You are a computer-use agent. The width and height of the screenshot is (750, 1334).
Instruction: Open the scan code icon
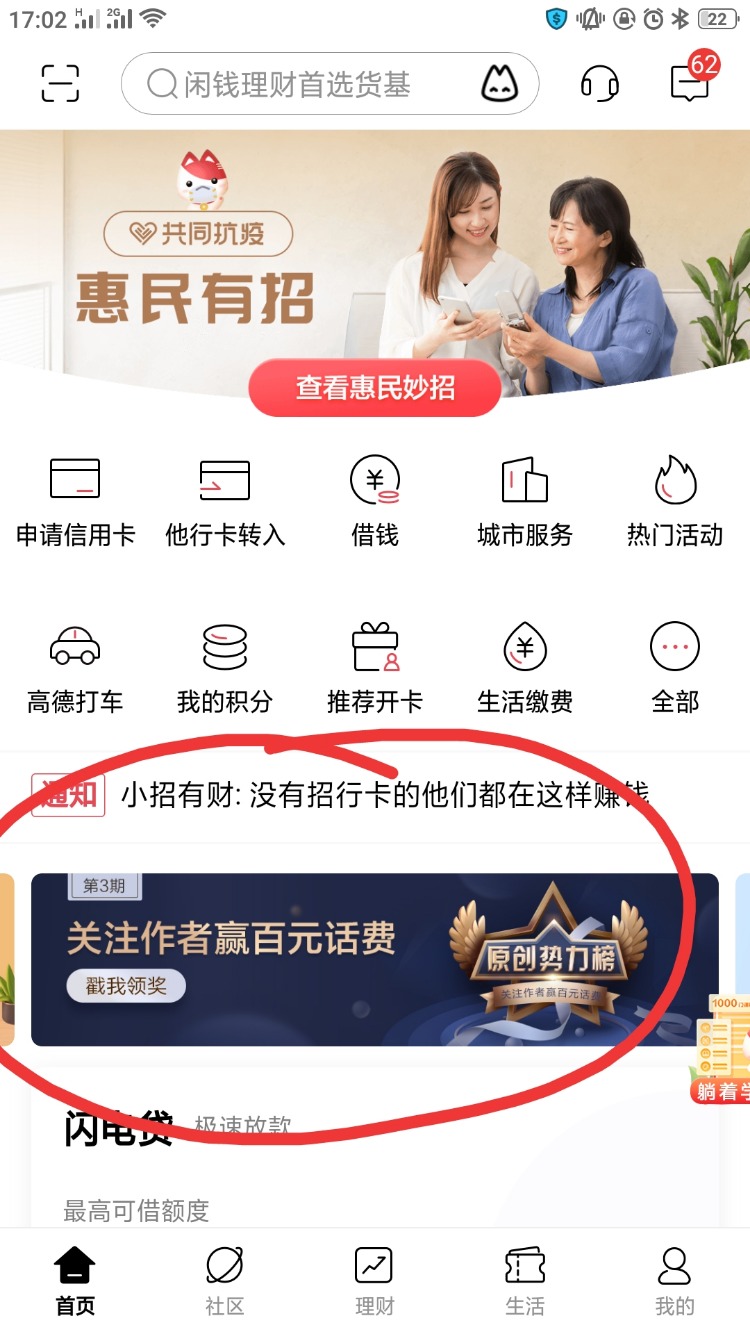60,83
